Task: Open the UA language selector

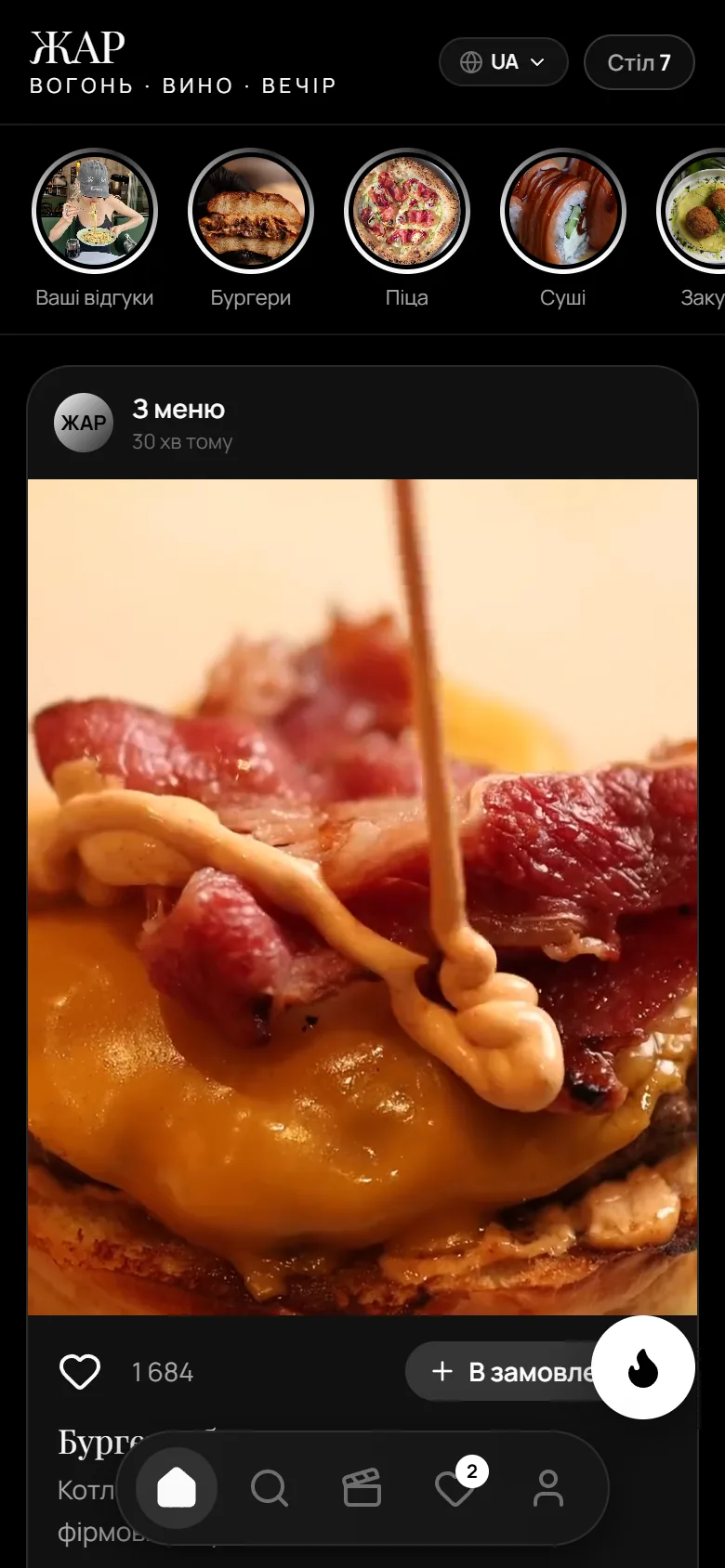Action: [503, 62]
